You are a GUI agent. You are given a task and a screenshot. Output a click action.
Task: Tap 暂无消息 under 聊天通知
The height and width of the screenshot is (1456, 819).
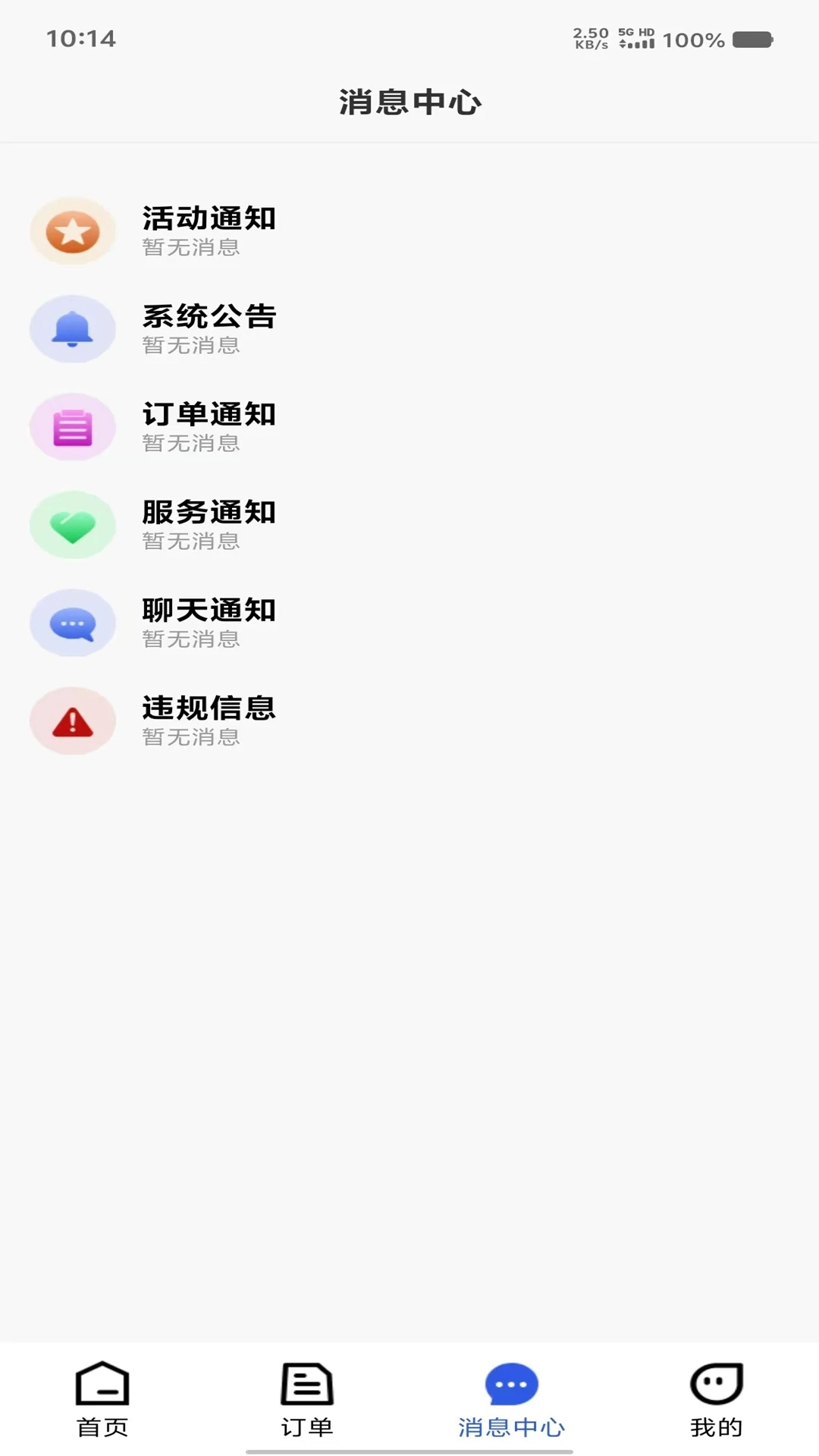tap(191, 639)
